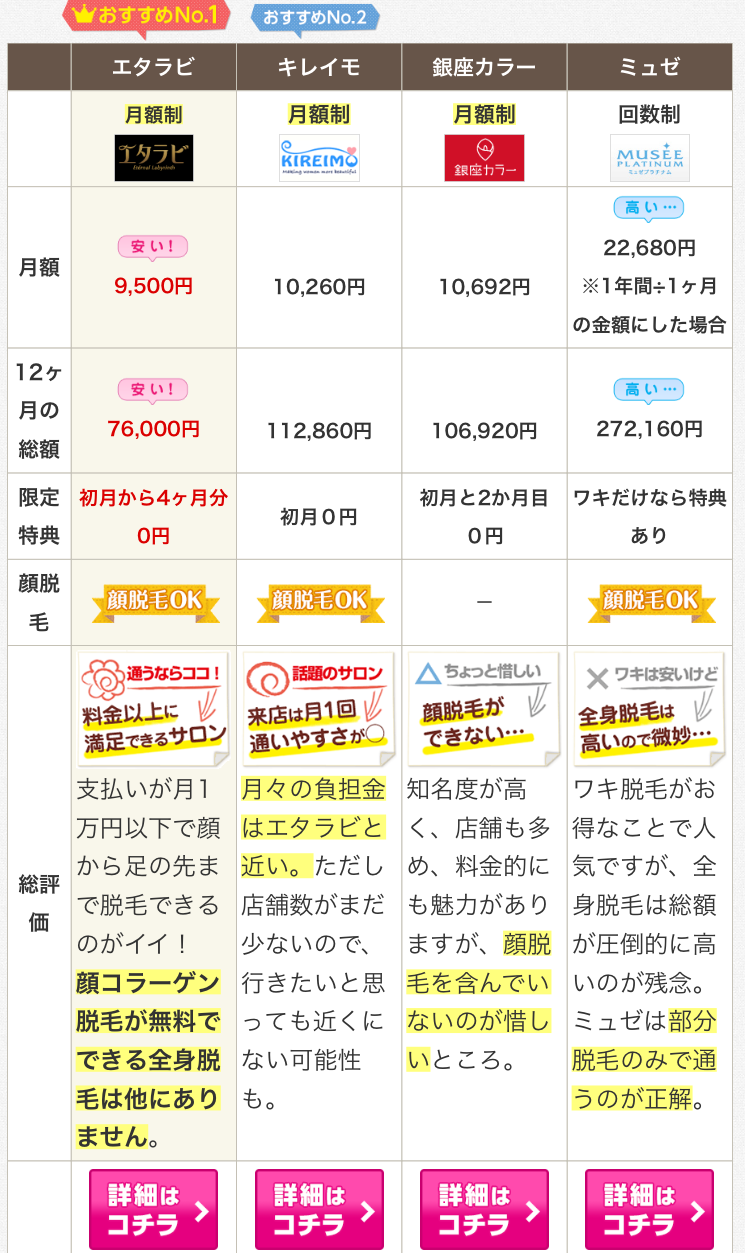This screenshot has height=1253, width=745.
Task: Open the 詳細はコチラ button for エタラビ
Action: tap(153, 1209)
